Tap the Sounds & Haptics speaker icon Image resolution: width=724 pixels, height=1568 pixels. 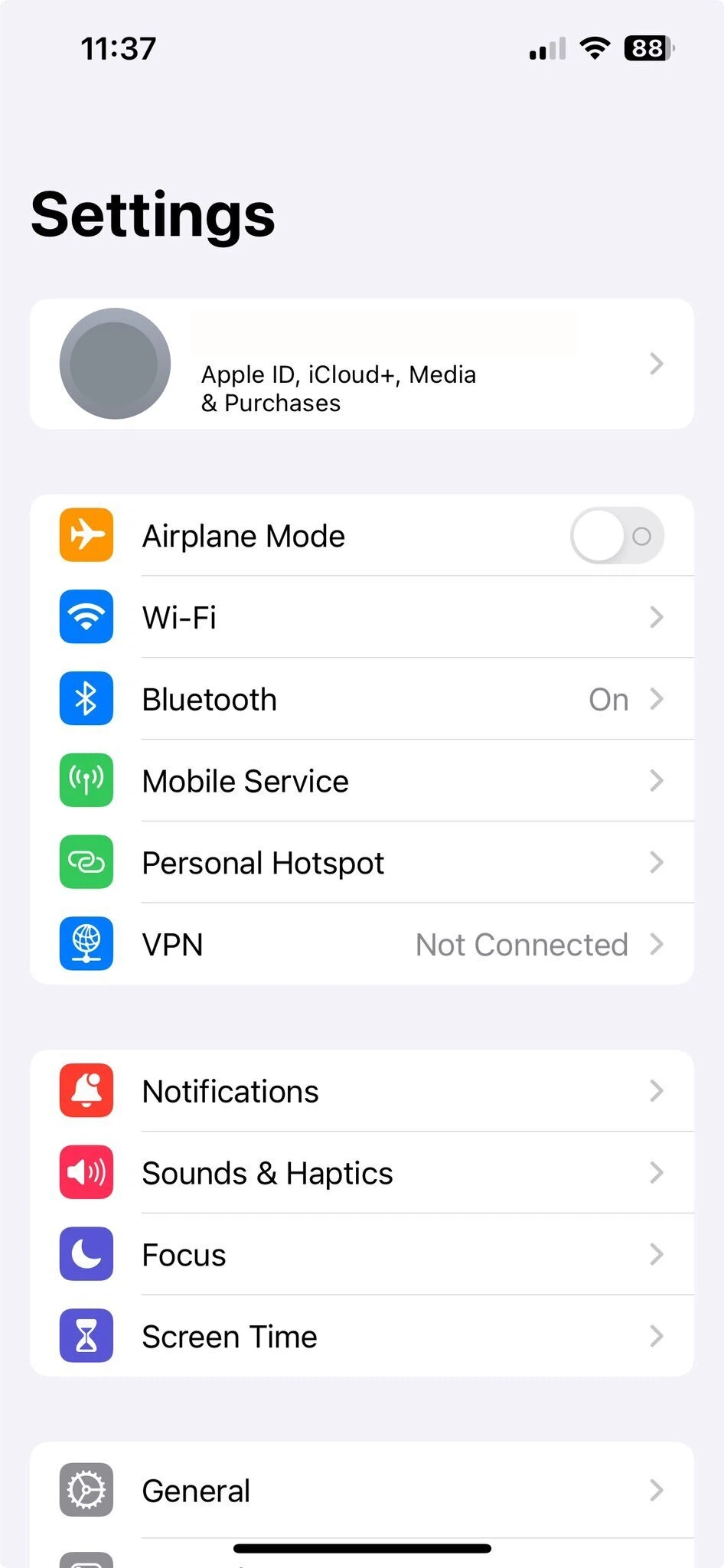tap(86, 1172)
